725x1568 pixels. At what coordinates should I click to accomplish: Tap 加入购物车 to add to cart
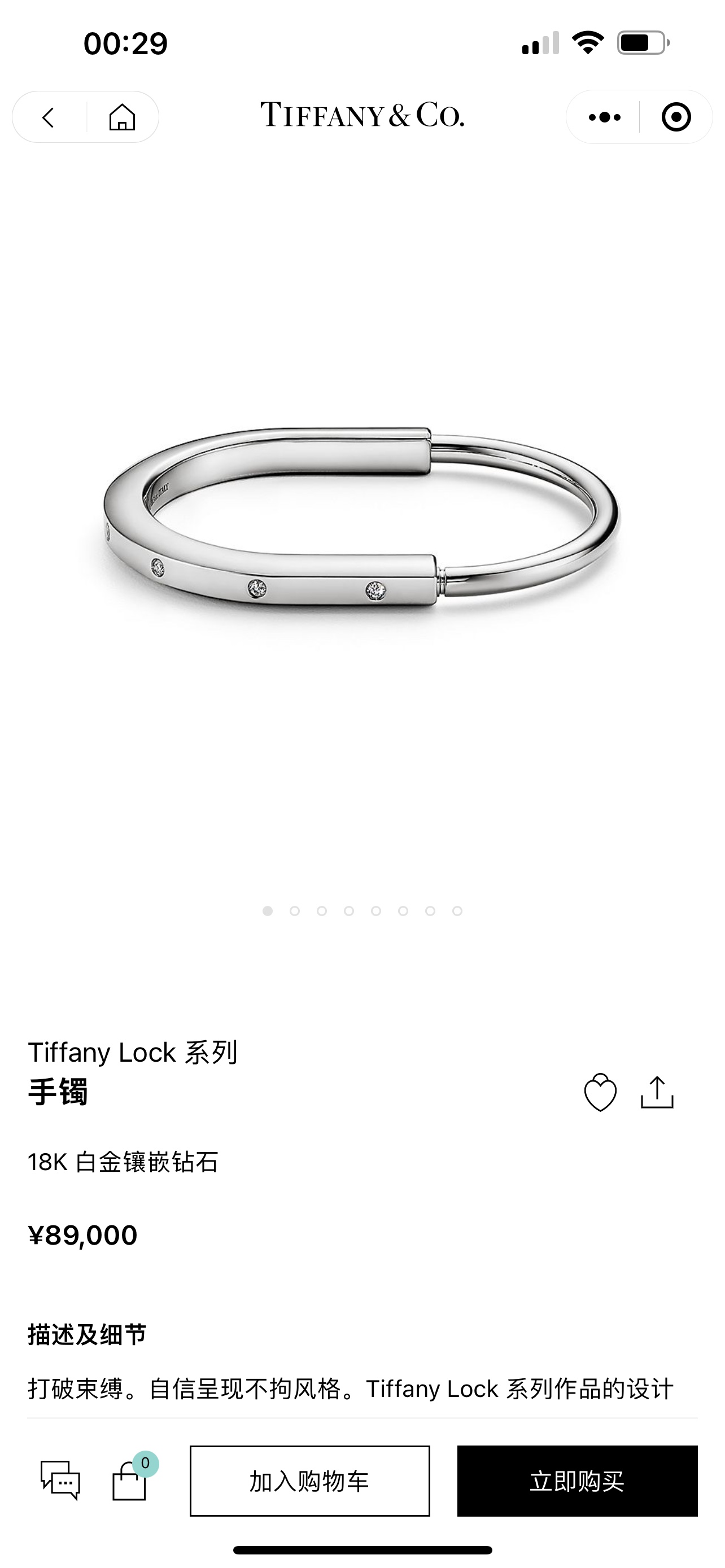click(310, 1481)
